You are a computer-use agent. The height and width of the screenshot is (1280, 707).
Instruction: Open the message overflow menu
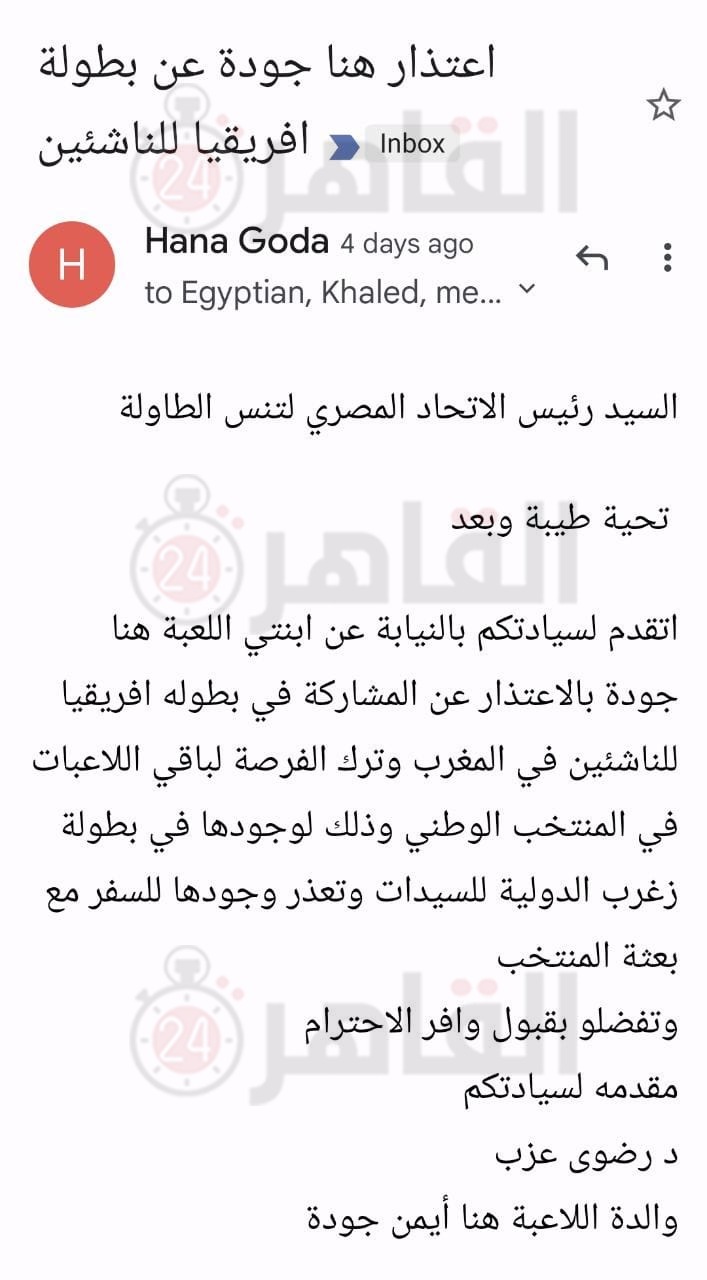(667, 258)
